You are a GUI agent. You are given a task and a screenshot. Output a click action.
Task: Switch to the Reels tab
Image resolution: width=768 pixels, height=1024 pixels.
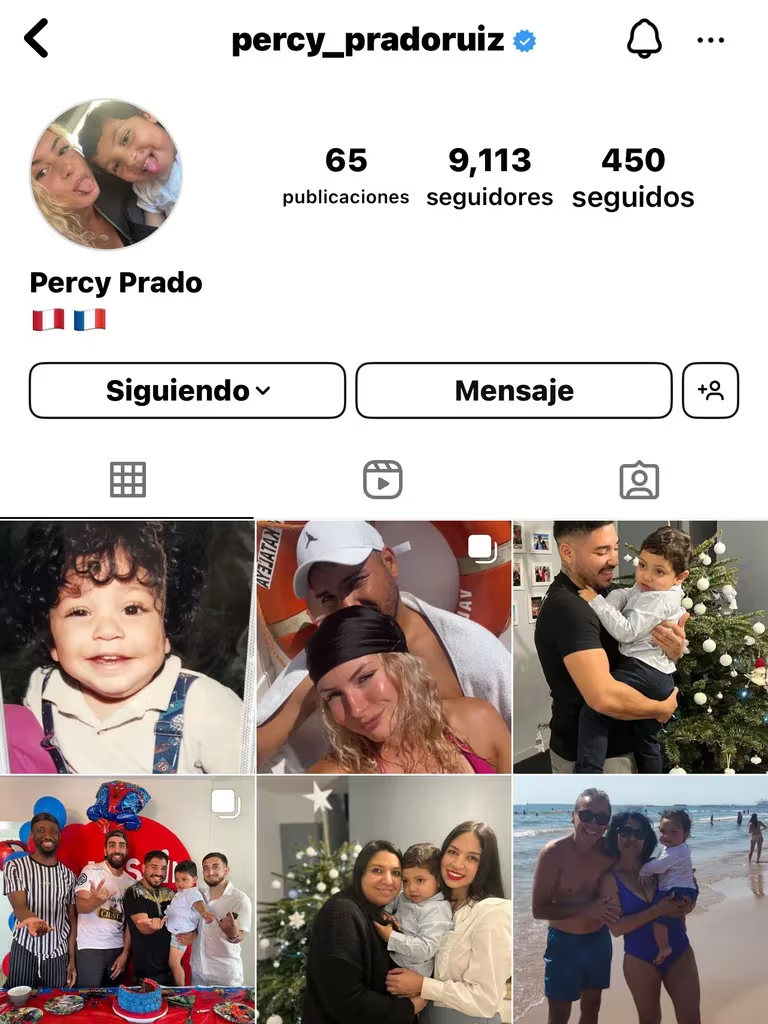coord(383,480)
